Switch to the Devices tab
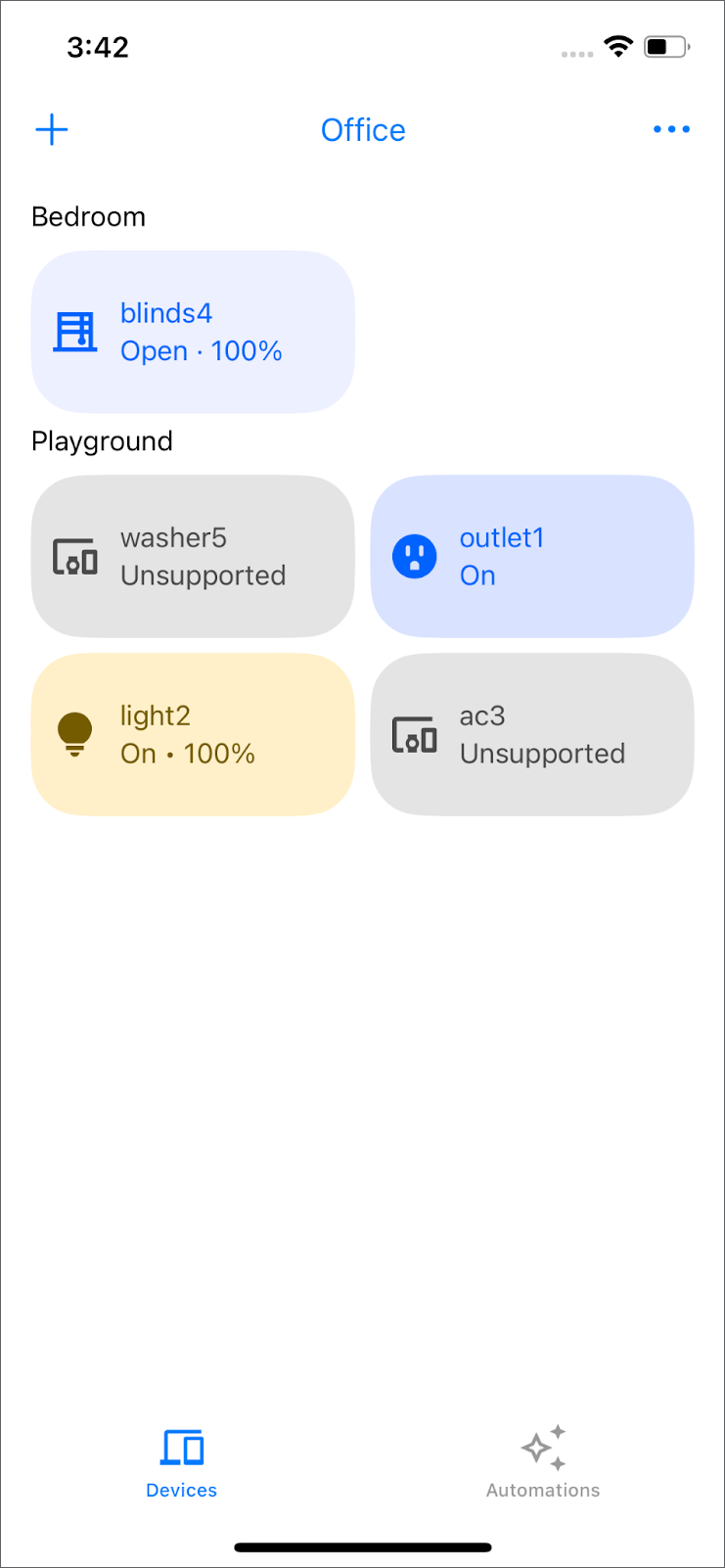Viewport: 725px width, 1568px height. [x=182, y=1462]
